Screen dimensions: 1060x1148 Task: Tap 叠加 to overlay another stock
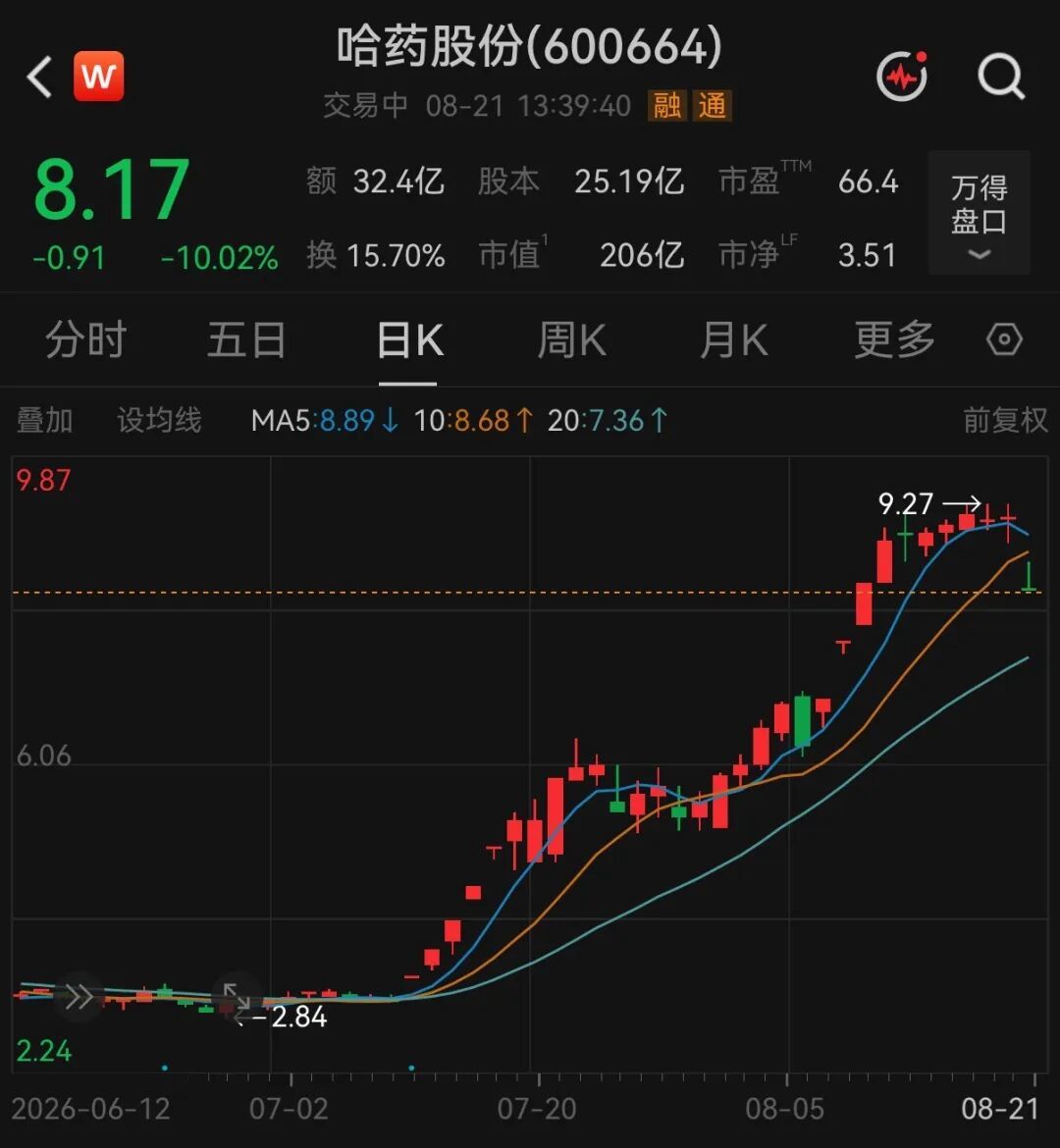[45, 421]
